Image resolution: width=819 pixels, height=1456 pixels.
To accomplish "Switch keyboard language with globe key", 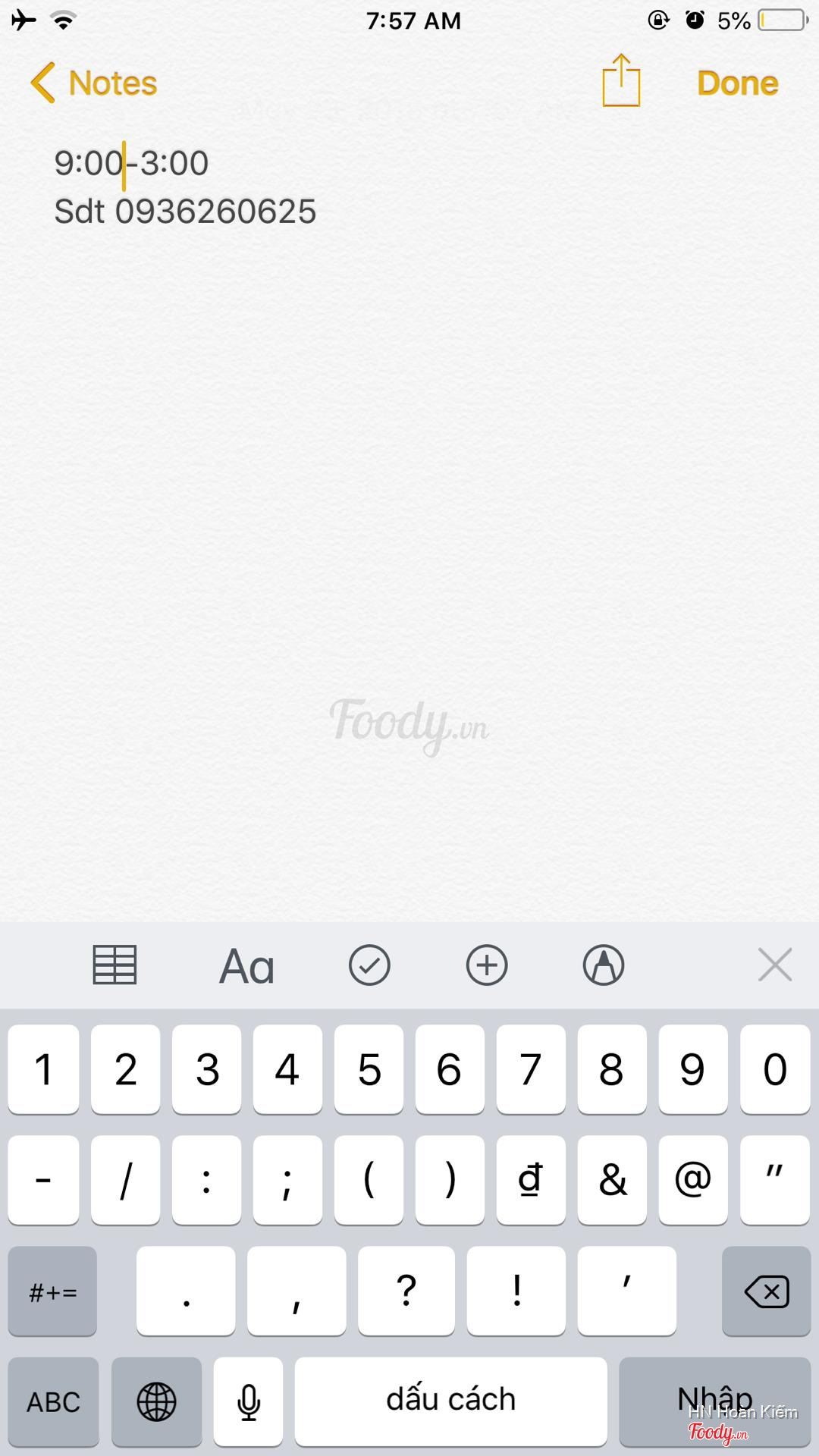I will click(156, 1401).
